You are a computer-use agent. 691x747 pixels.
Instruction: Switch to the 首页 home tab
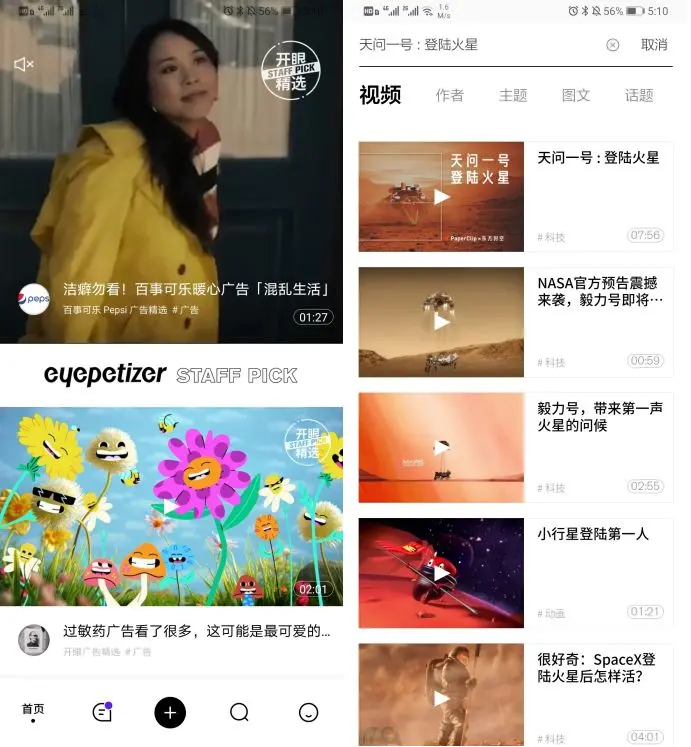[x=33, y=711]
